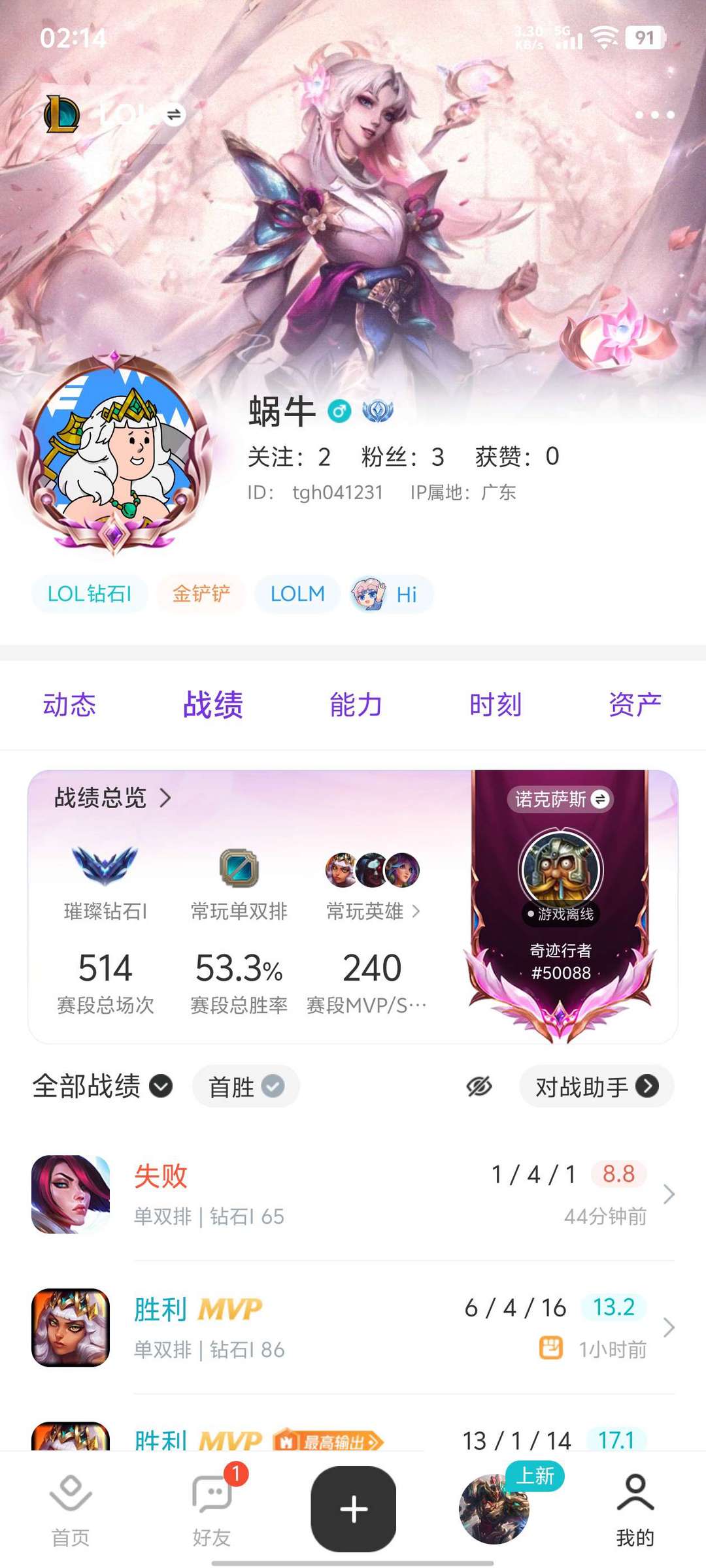
Task: Expand the 常玩英雄 hero list
Action: (x=417, y=912)
